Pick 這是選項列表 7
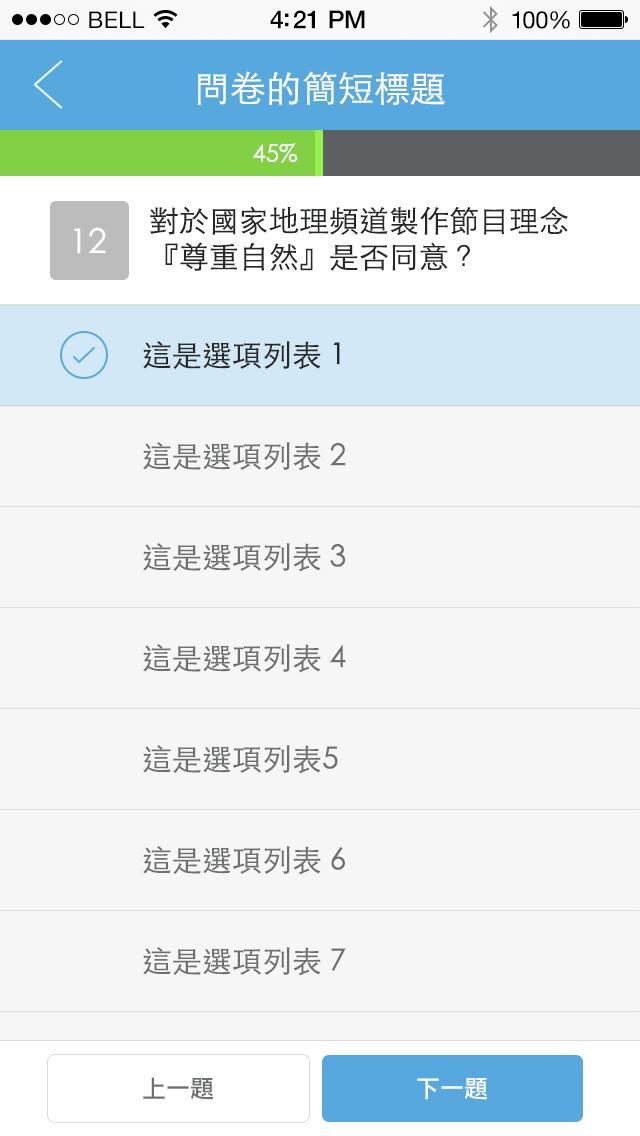The height and width of the screenshot is (1136, 640). pyautogui.click(x=320, y=961)
